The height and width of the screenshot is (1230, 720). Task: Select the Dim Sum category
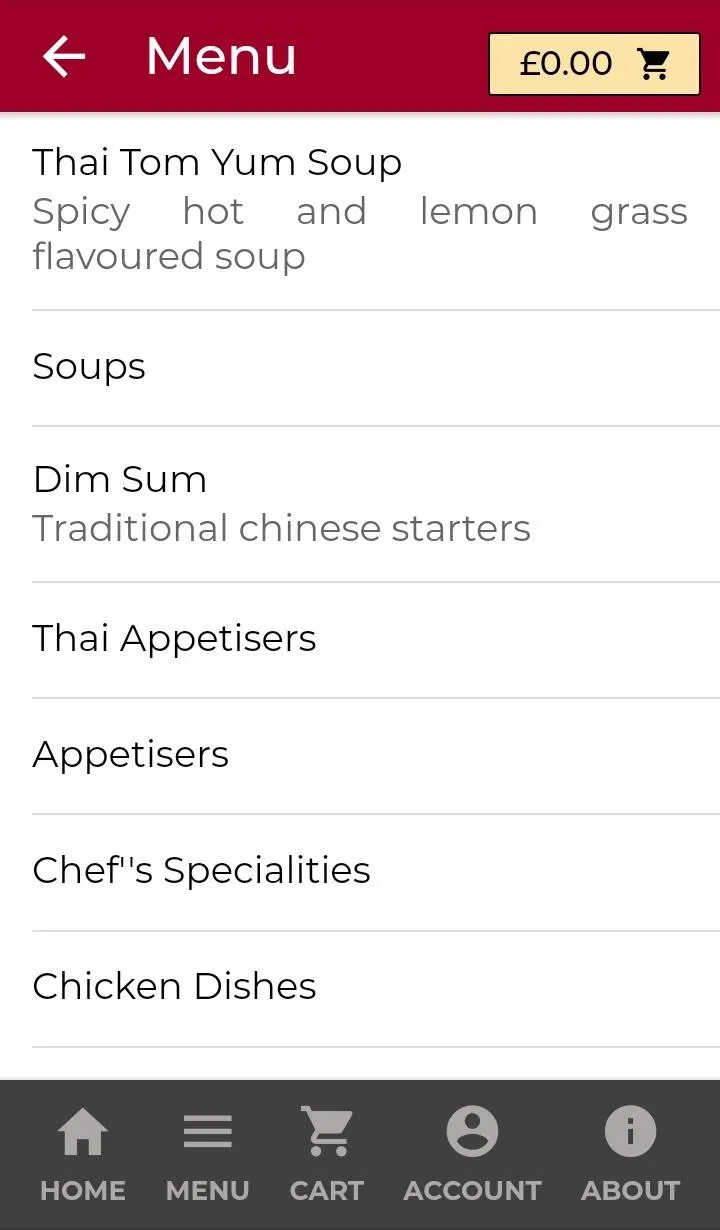coord(360,504)
